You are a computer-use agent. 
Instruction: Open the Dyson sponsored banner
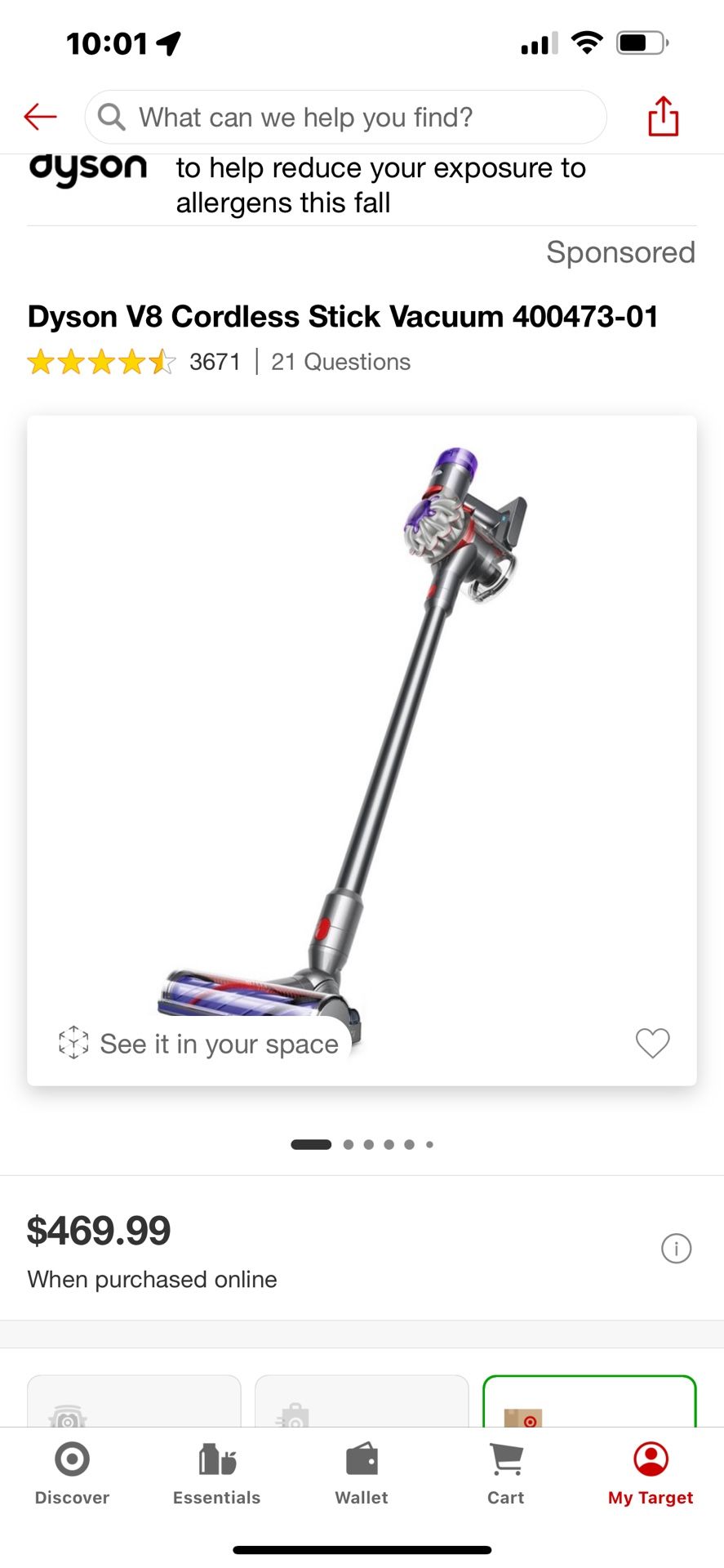[x=362, y=186]
